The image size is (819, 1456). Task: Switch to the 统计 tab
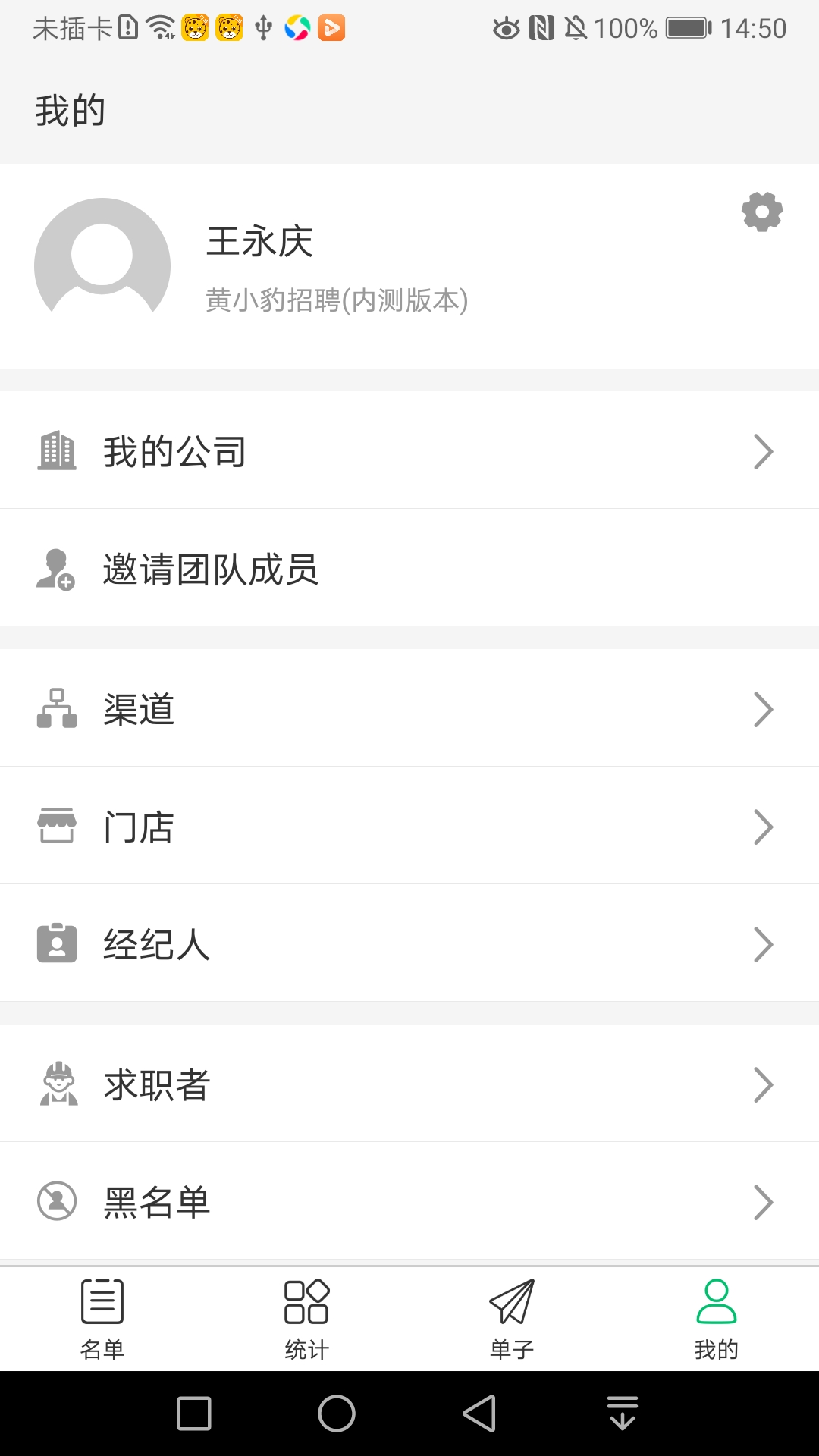coord(307,1318)
